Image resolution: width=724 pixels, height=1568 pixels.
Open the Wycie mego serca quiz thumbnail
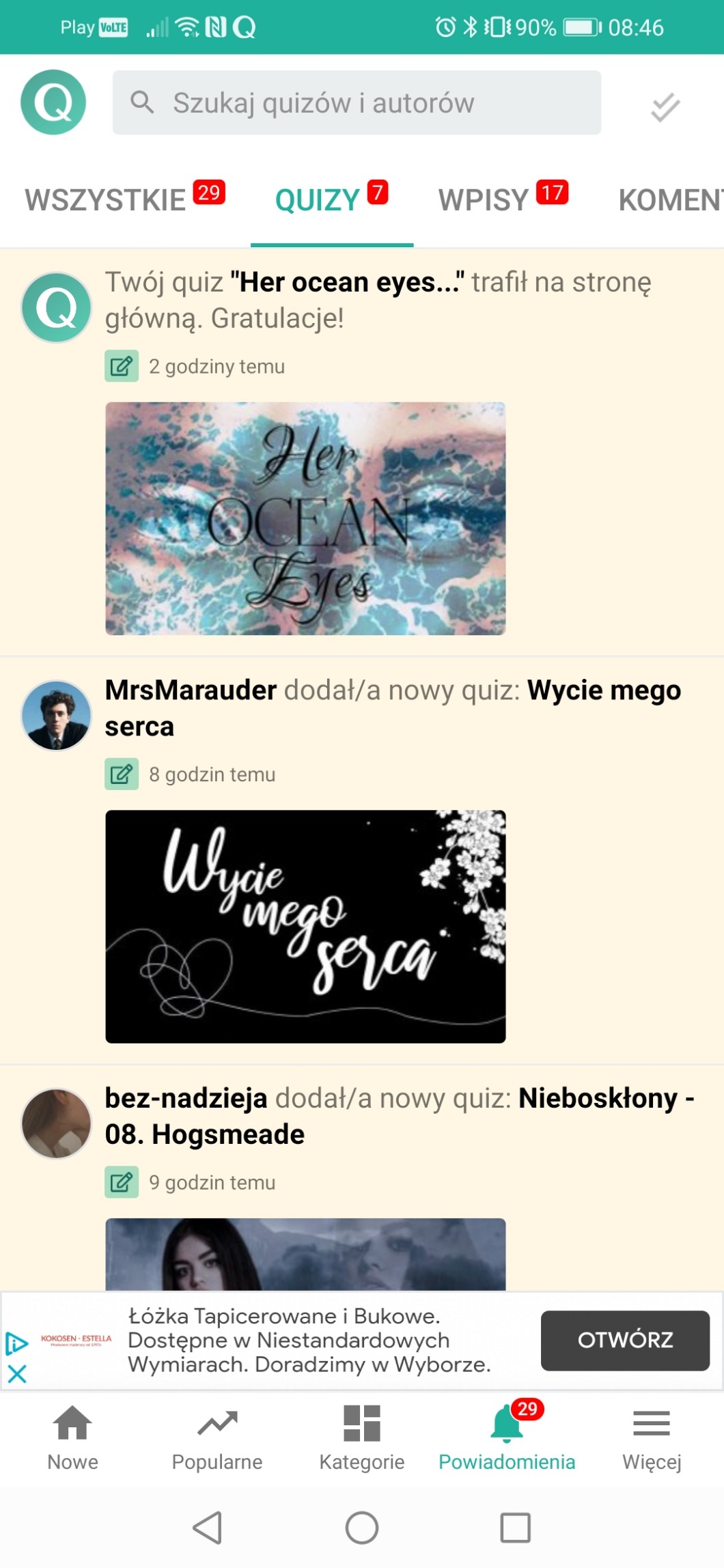[x=305, y=926]
